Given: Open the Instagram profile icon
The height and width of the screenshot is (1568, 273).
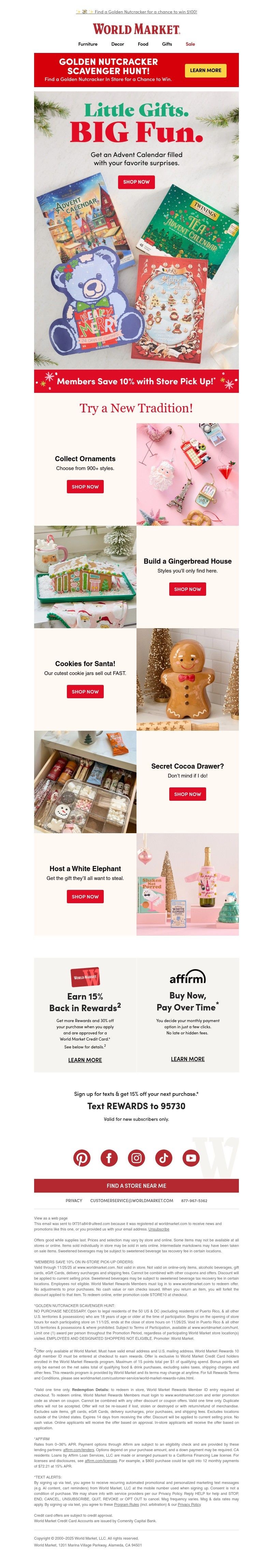Looking at the screenshot, I should point(136,1158).
